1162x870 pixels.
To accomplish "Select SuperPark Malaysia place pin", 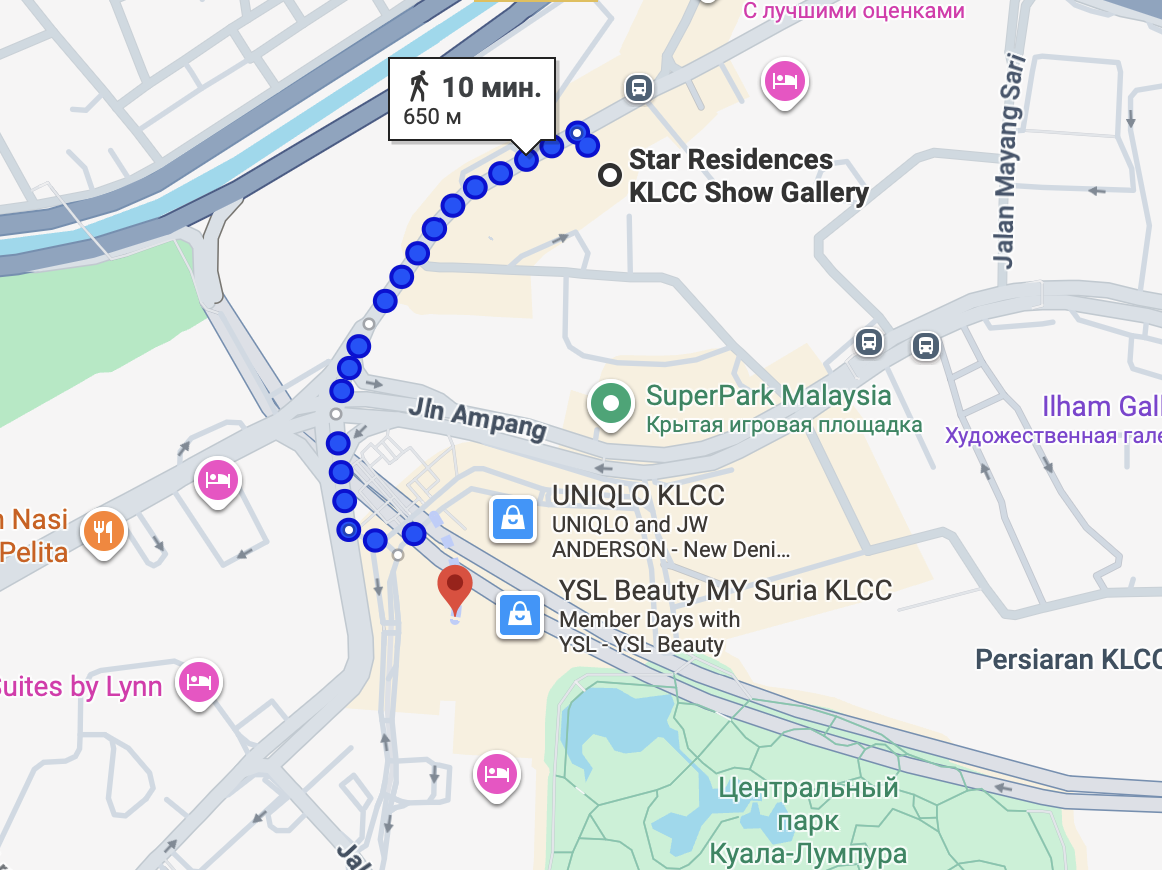I will 611,404.
